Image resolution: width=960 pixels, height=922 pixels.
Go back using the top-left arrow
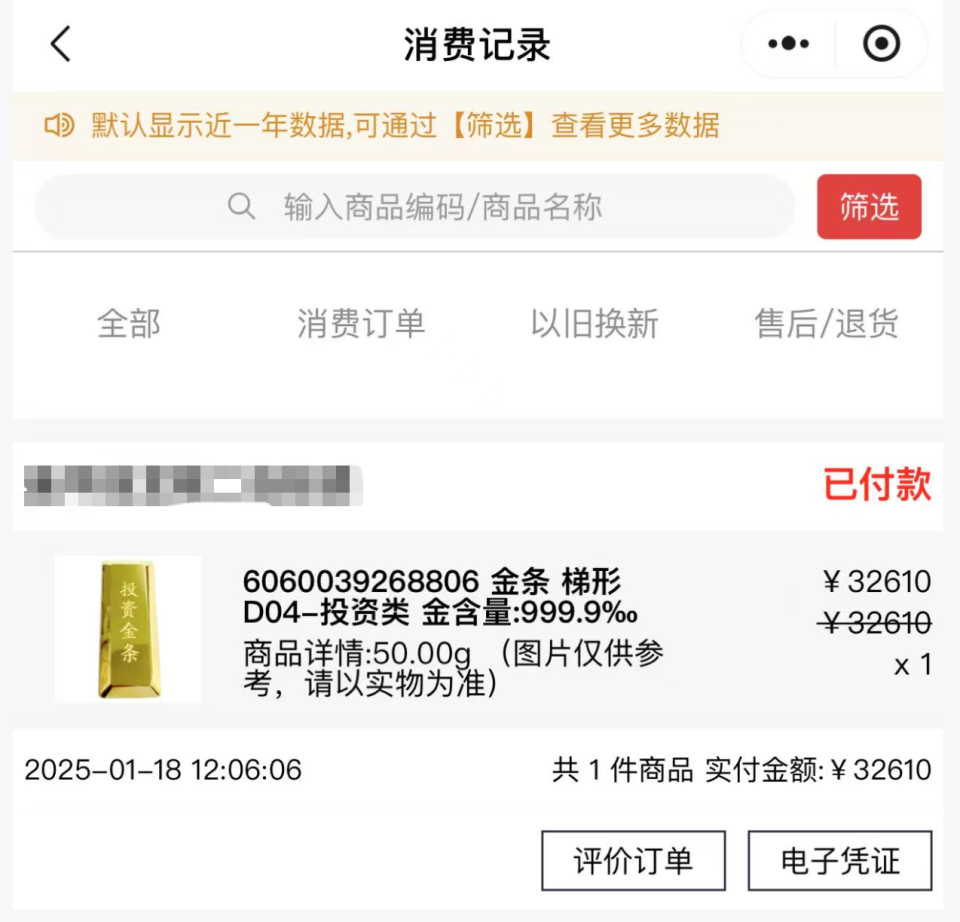coord(61,45)
